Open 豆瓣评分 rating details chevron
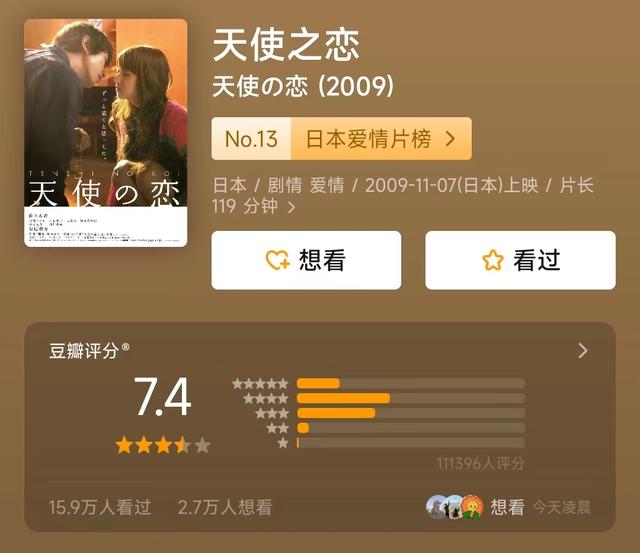The image size is (640, 553). click(x=583, y=351)
